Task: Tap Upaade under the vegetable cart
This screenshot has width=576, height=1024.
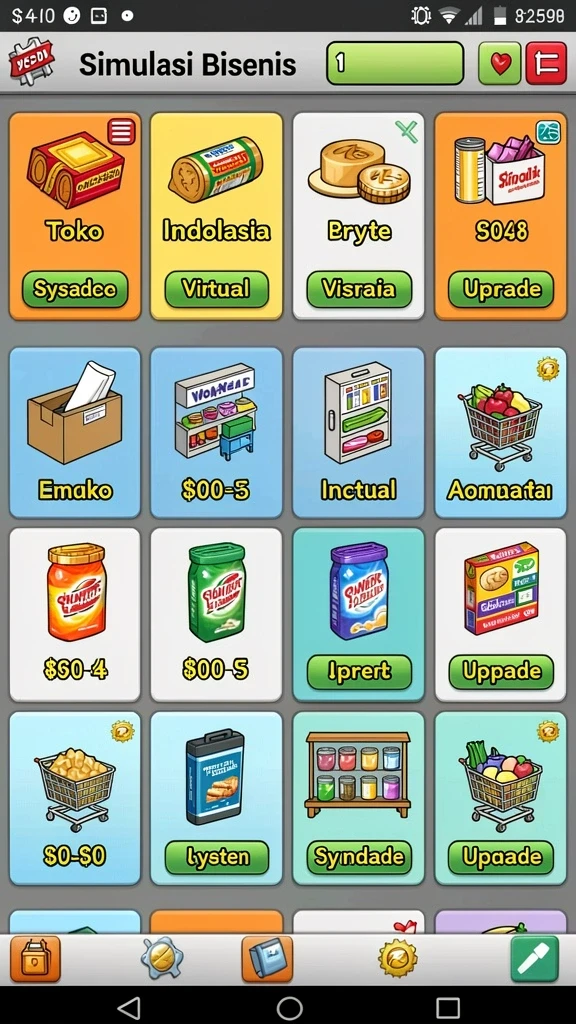Action: coord(501,857)
